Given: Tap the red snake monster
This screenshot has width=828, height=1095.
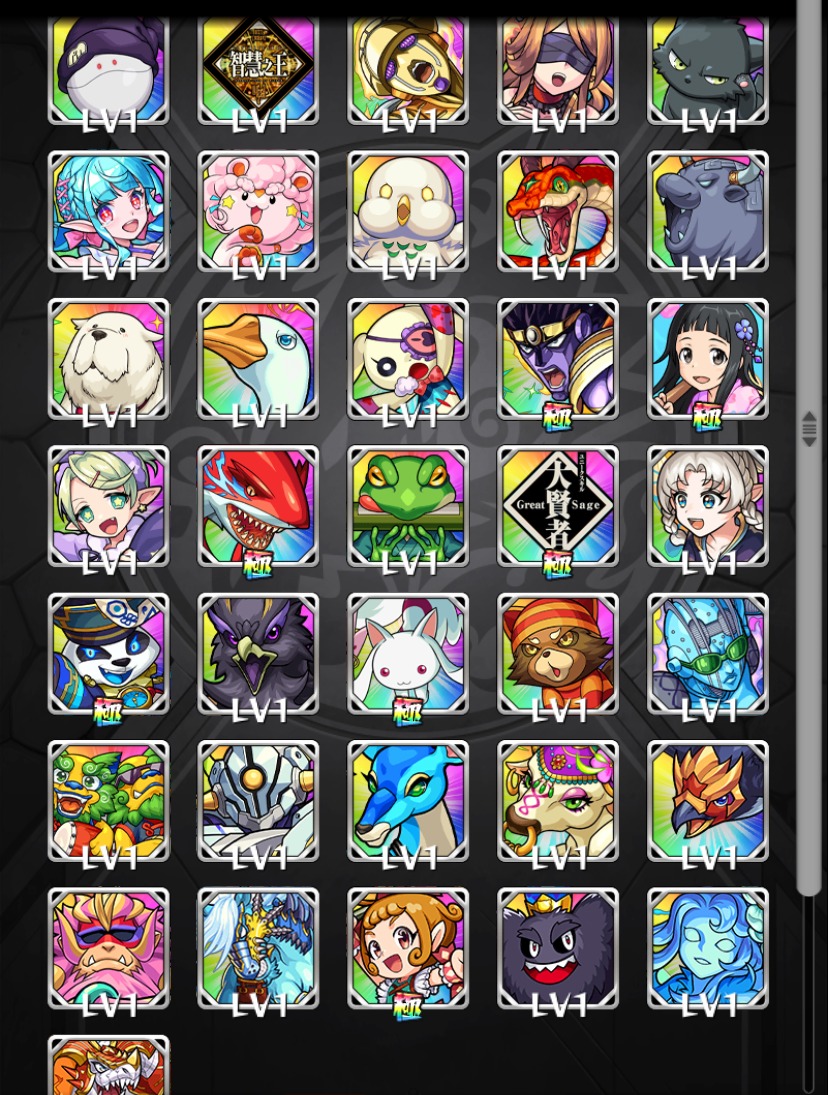Looking at the screenshot, I should [558, 209].
